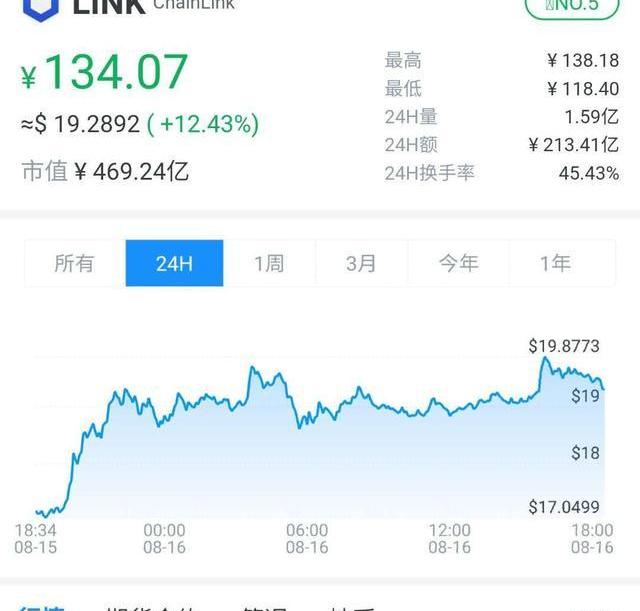Image resolution: width=640 pixels, height=611 pixels.
Task: Switch chart range to 所有
Action: click(x=74, y=263)
